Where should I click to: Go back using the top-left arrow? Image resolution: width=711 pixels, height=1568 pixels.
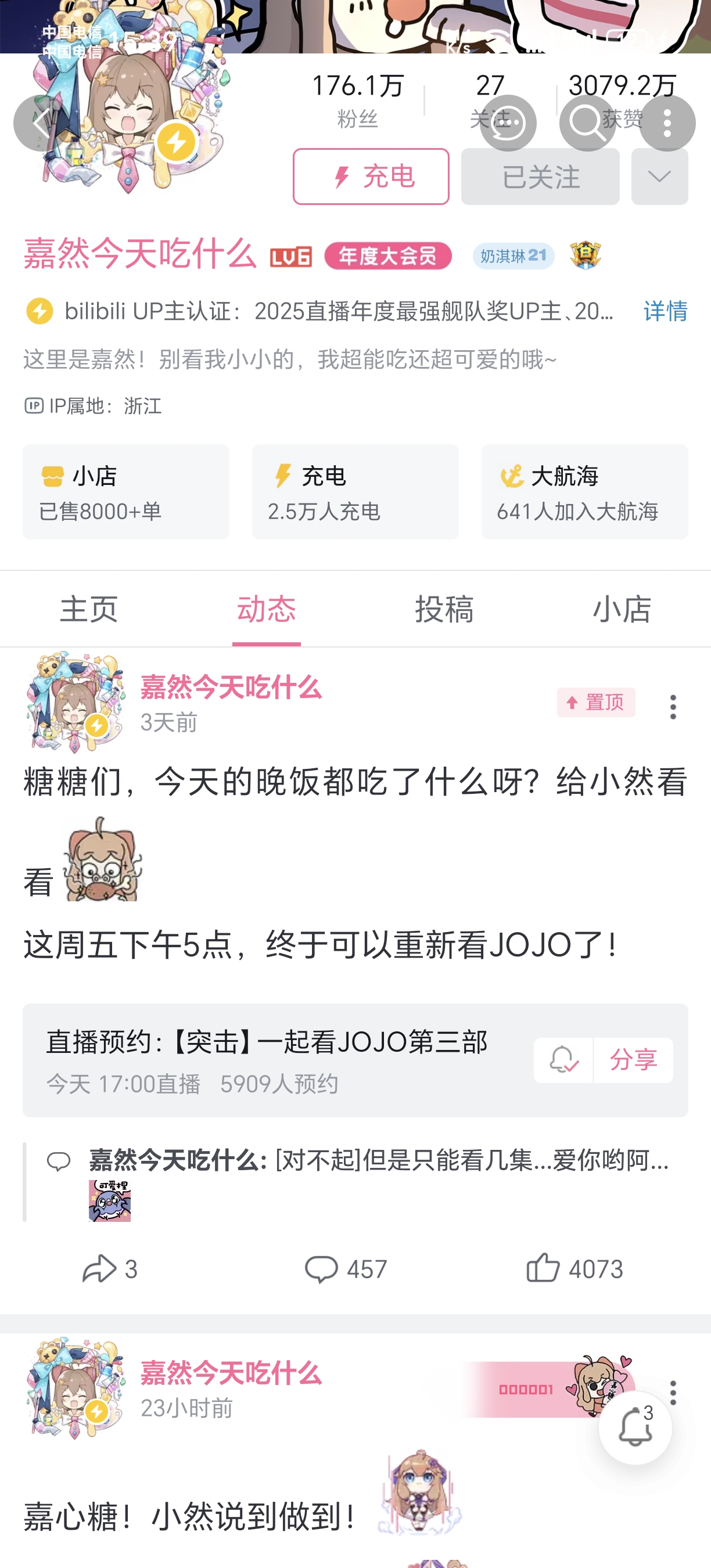41,124
